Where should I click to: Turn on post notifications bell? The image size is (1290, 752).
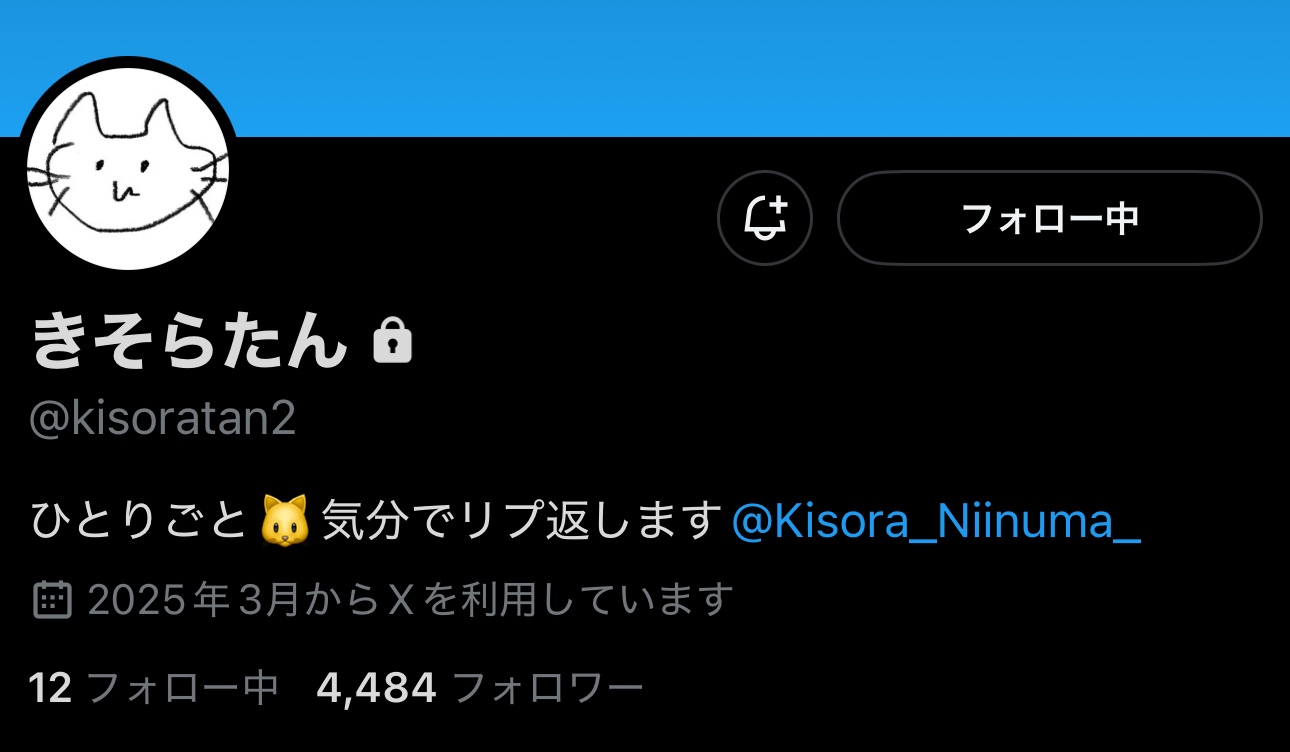(765, 218)
